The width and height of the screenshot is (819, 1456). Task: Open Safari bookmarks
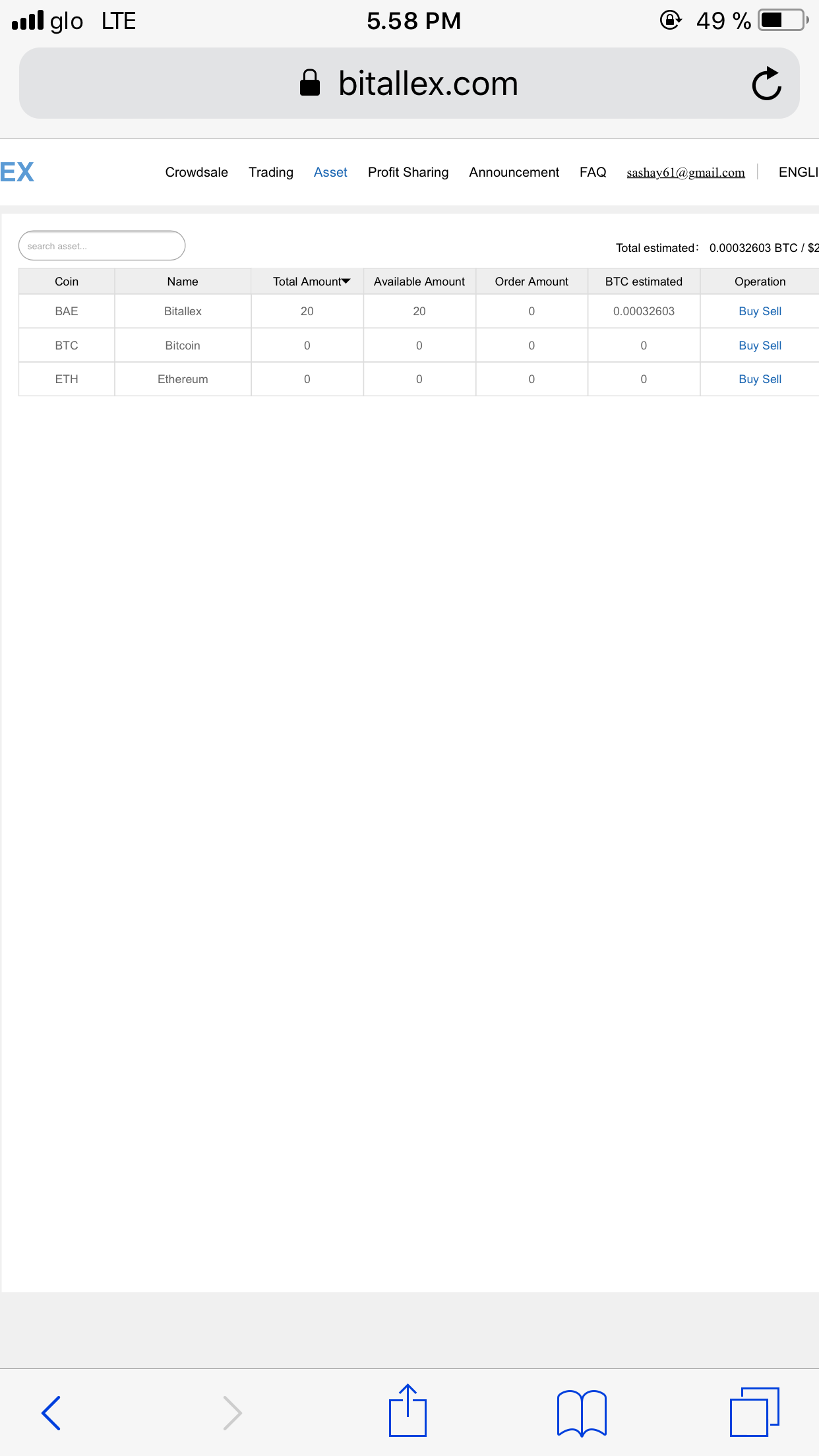coord(582,1412)
